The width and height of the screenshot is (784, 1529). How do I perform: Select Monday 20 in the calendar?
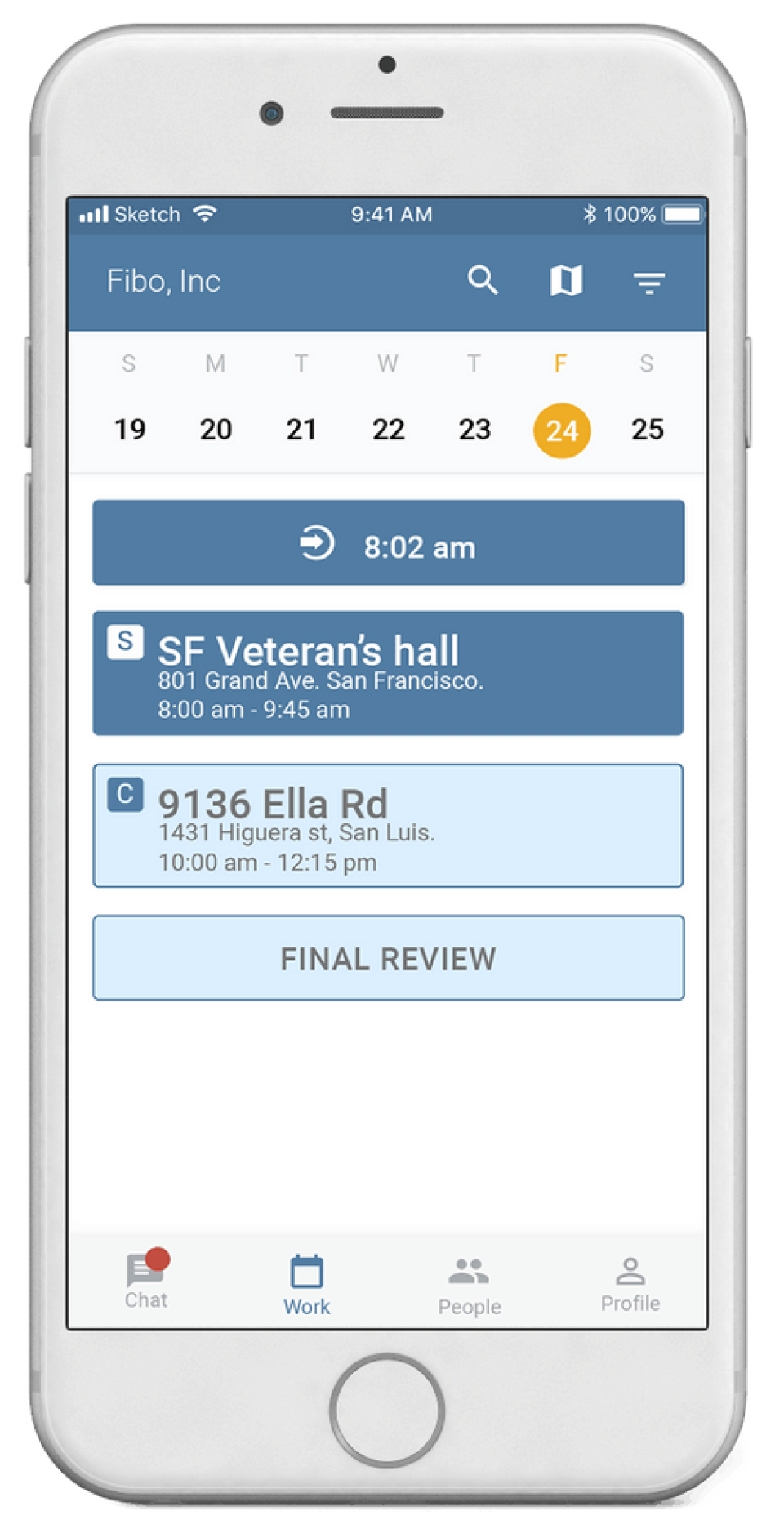[216, 429]
